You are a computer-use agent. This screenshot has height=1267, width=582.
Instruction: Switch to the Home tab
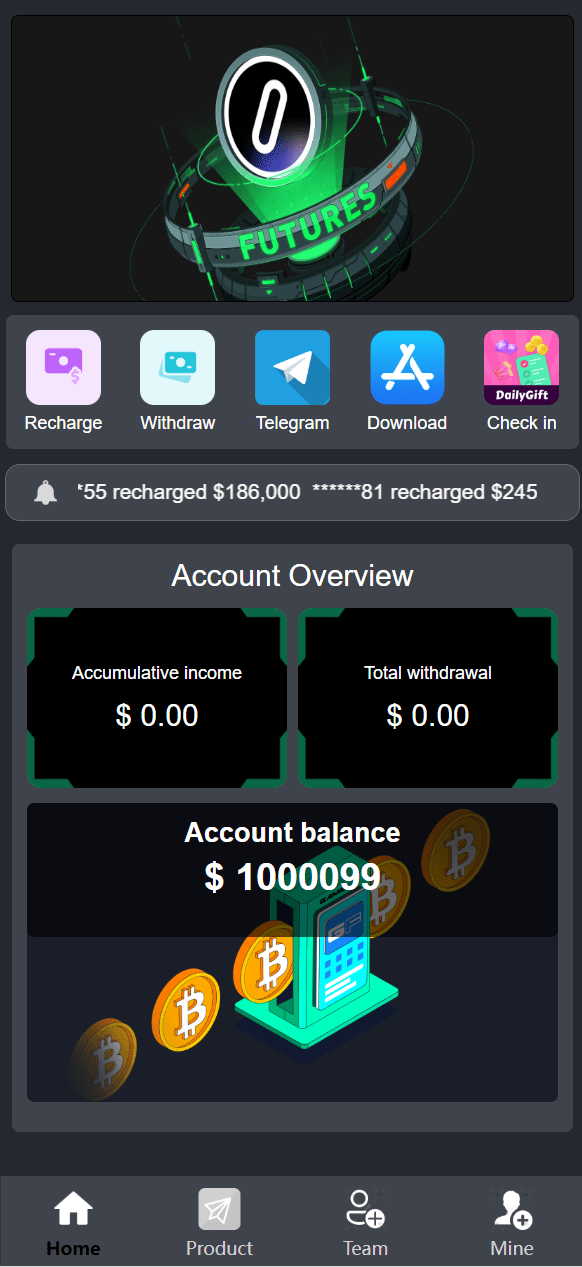click(73, 1222)
